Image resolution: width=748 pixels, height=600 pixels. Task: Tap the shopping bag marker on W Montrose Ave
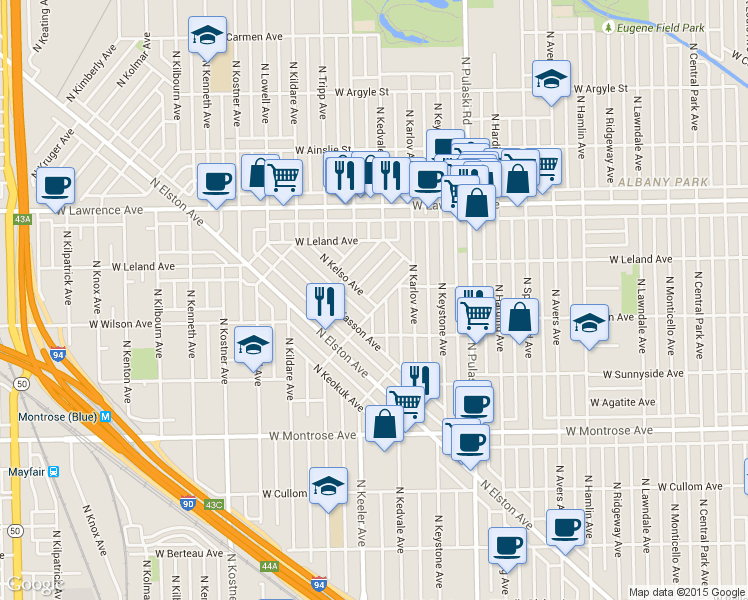pyautogui.click(x=385, y=424)
